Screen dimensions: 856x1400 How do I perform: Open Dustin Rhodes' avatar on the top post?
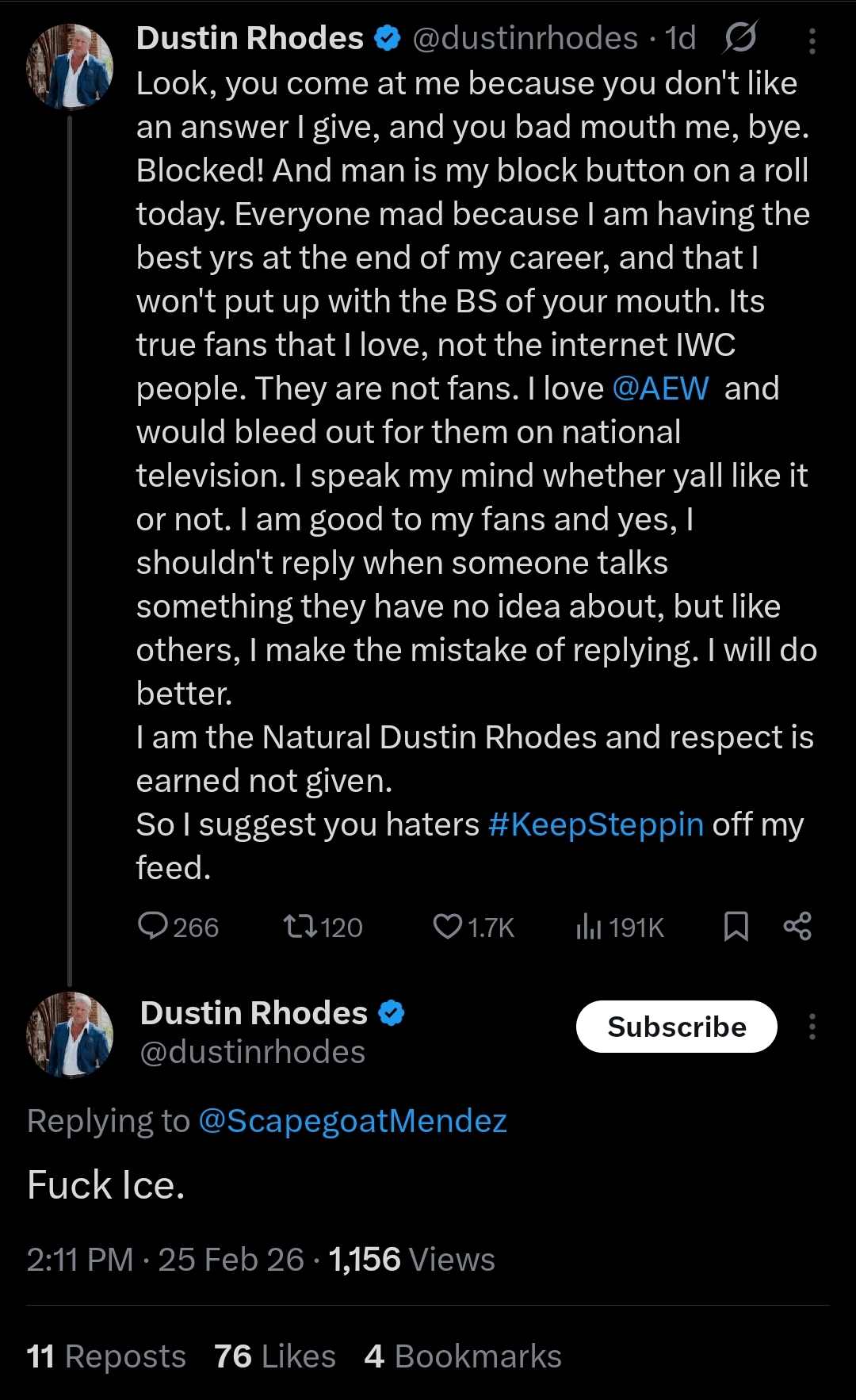click(70, 67)
